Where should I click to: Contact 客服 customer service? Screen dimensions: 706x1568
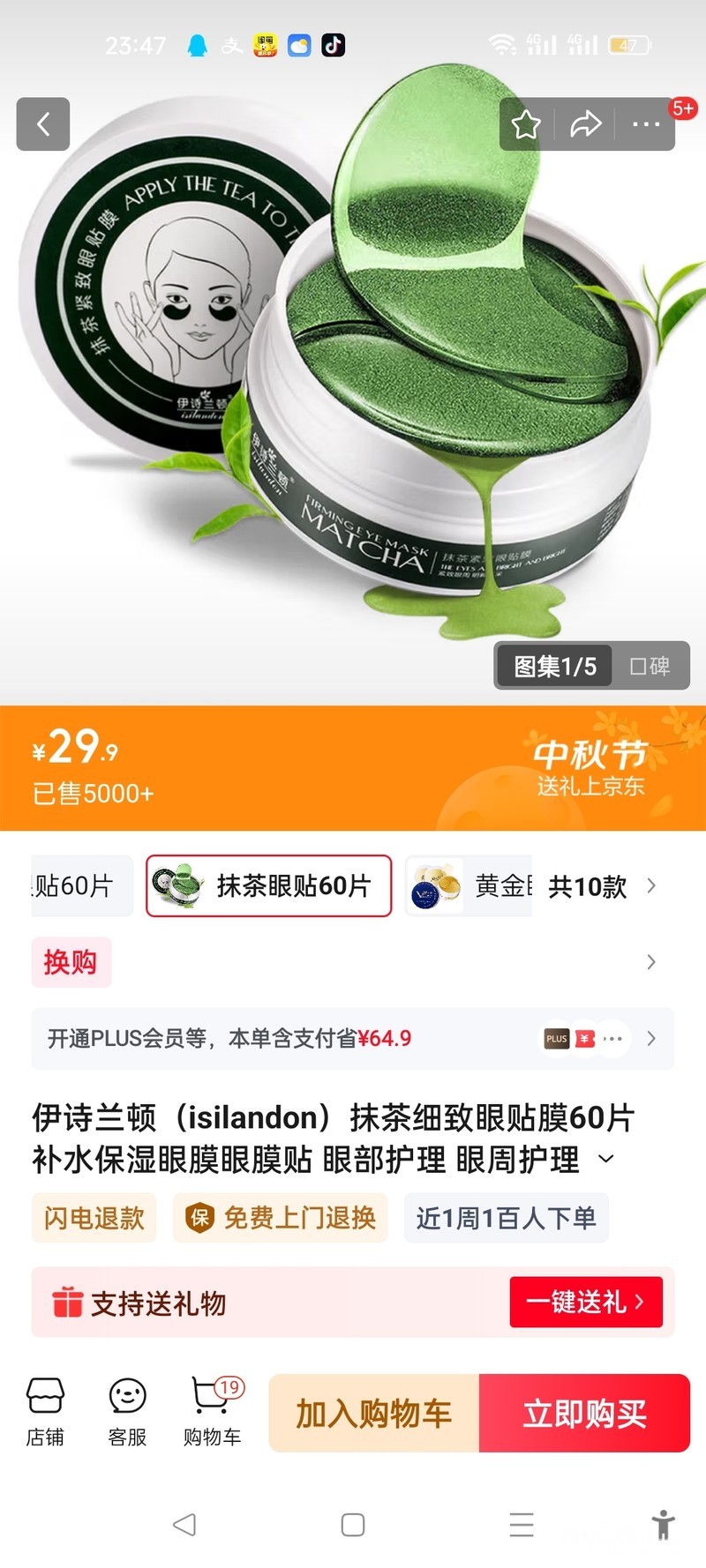click(x=127, y=1413)
